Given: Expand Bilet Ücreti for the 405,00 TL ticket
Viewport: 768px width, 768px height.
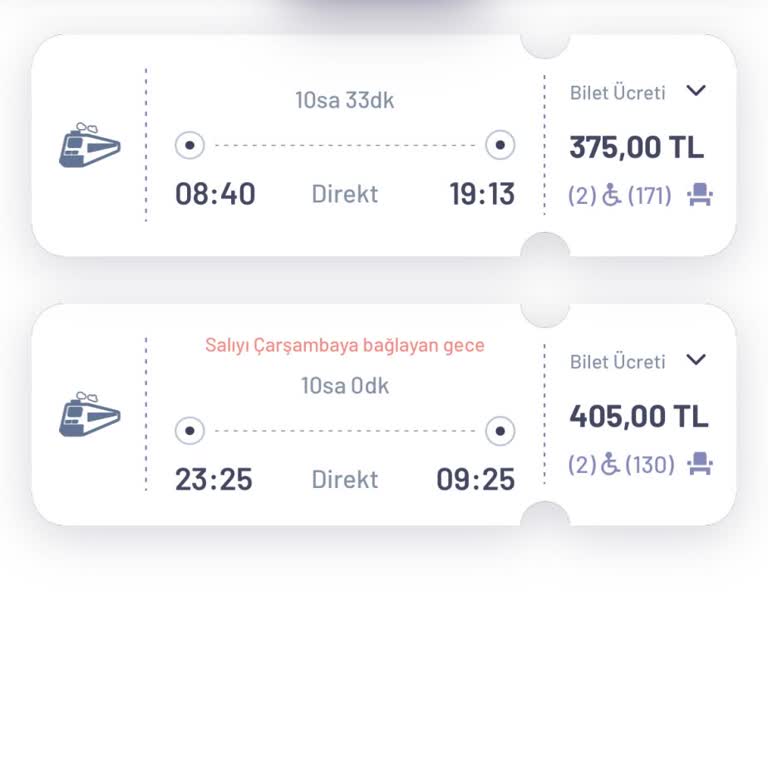Looking at the screenshot, I should tap(696, 360).
